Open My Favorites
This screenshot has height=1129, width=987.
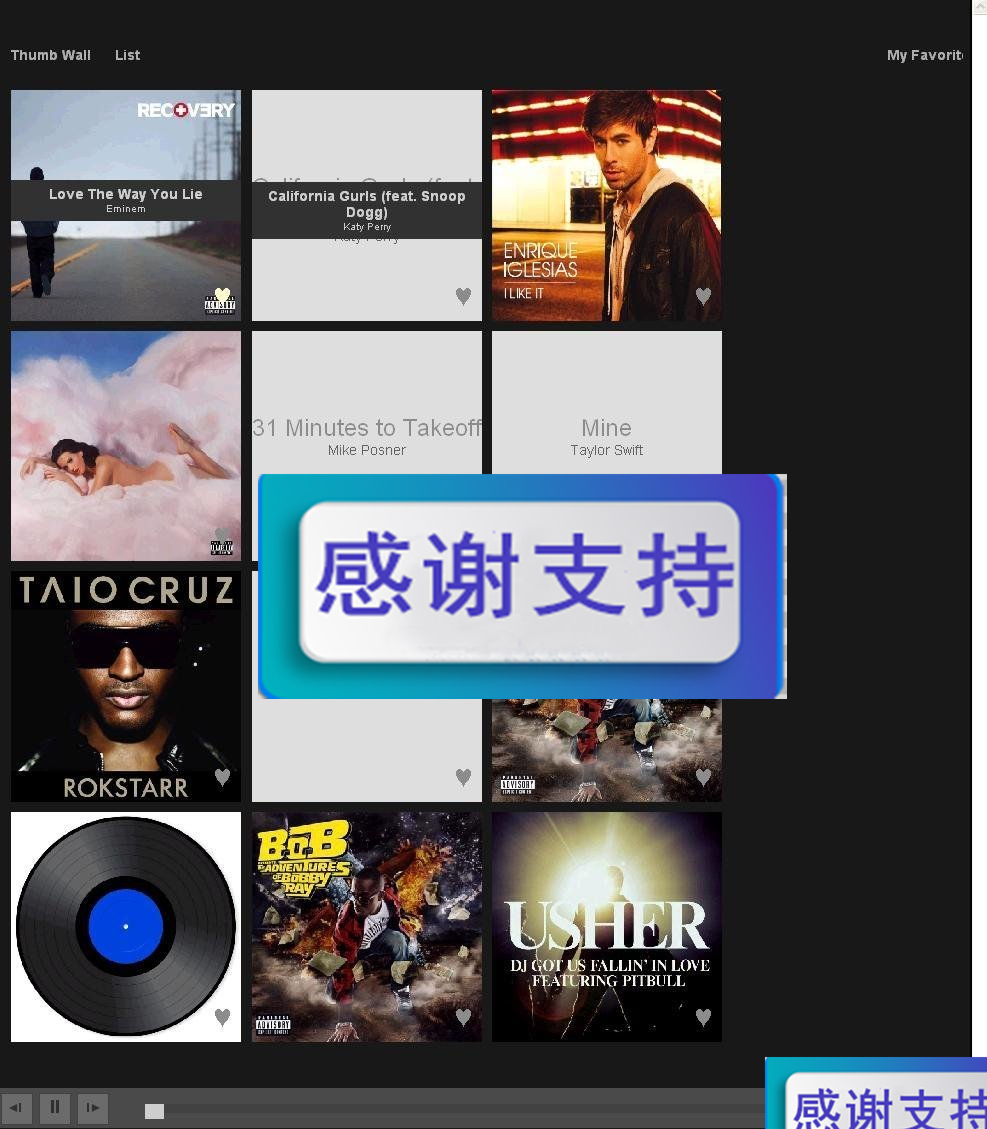click(925, 55)
